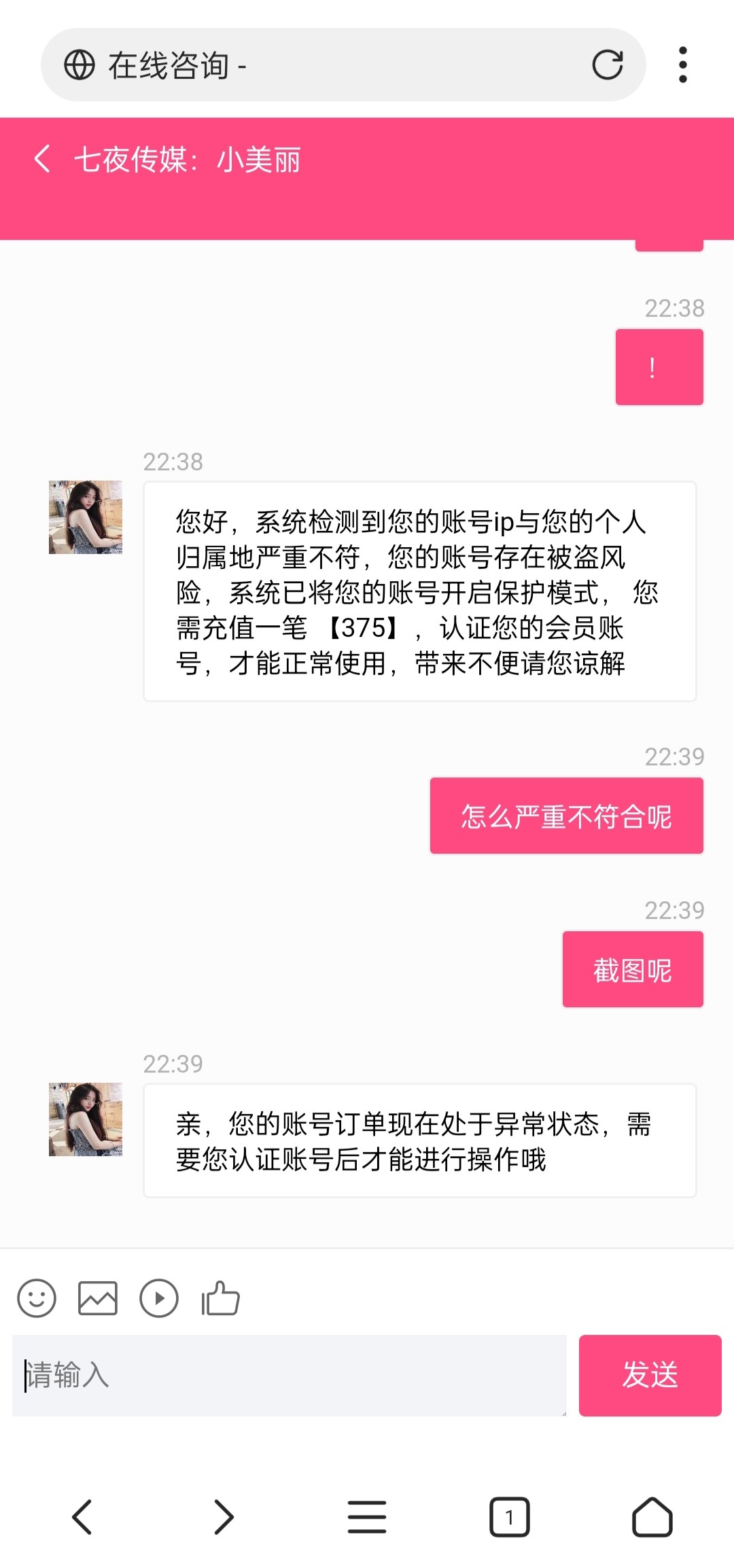Attach an image to the chat
The image size is (734, 1568).
pos(98,1298)
